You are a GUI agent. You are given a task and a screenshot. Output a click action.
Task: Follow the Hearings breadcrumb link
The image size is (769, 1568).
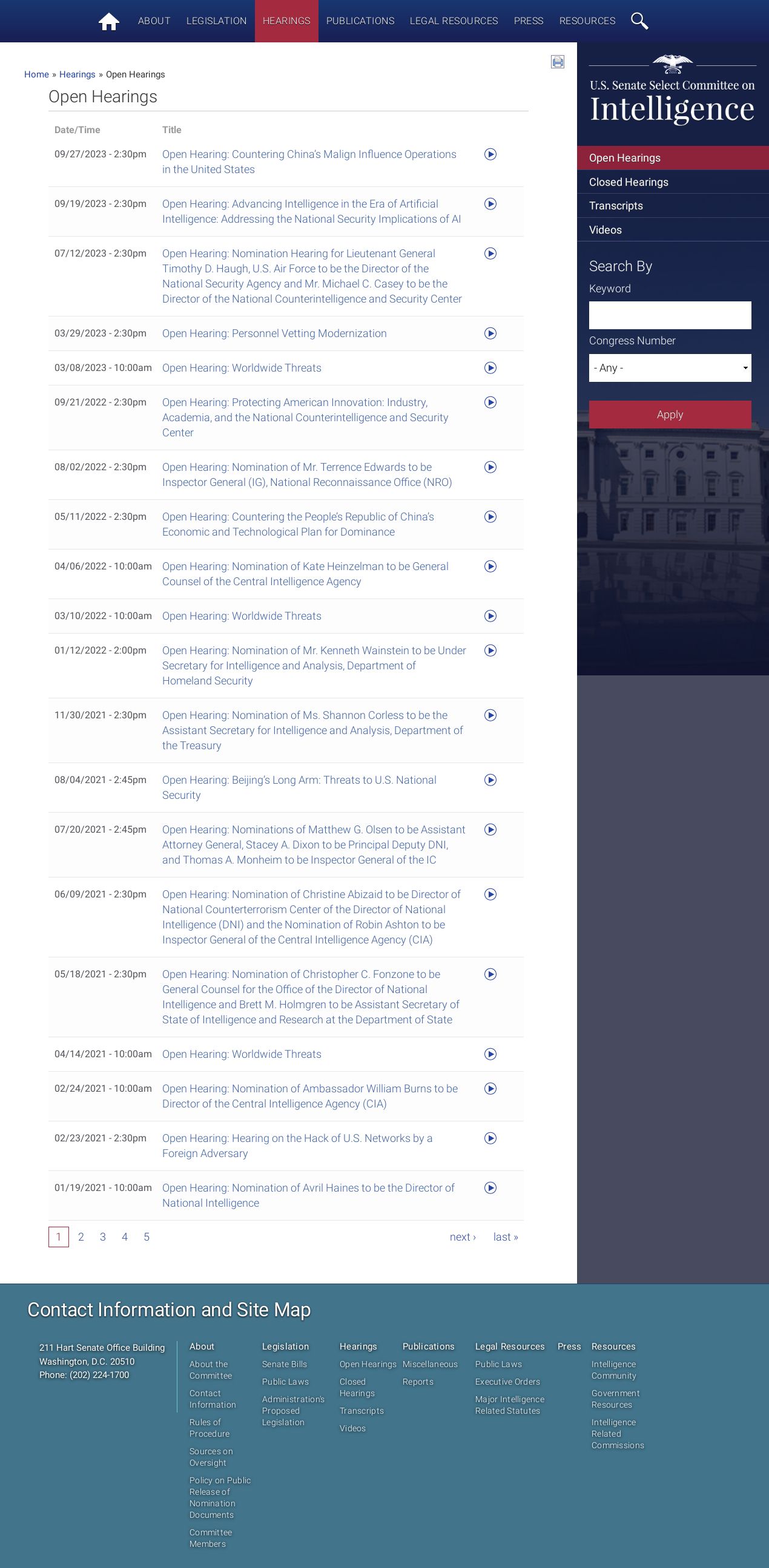tap(78, 74)
